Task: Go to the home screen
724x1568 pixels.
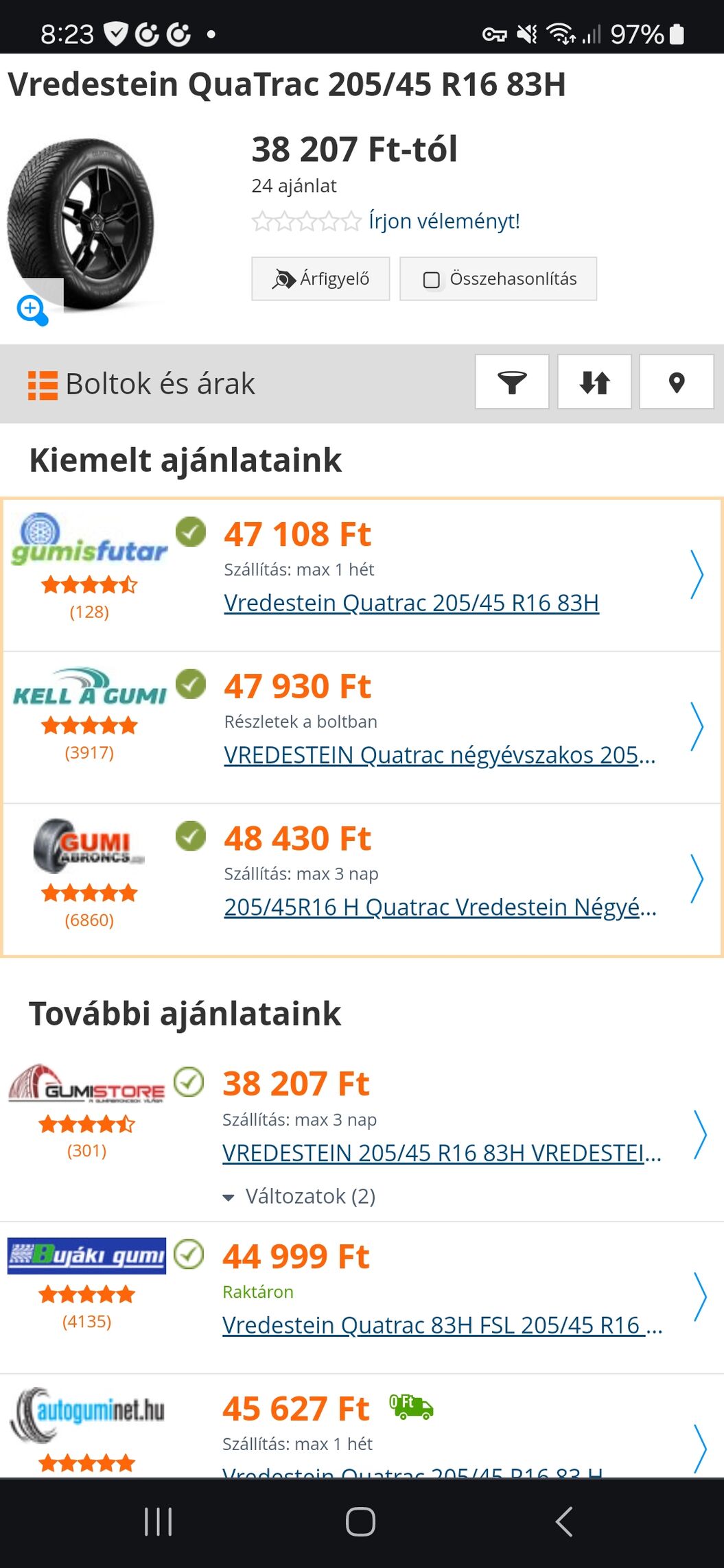Action: pos(361,1521)
